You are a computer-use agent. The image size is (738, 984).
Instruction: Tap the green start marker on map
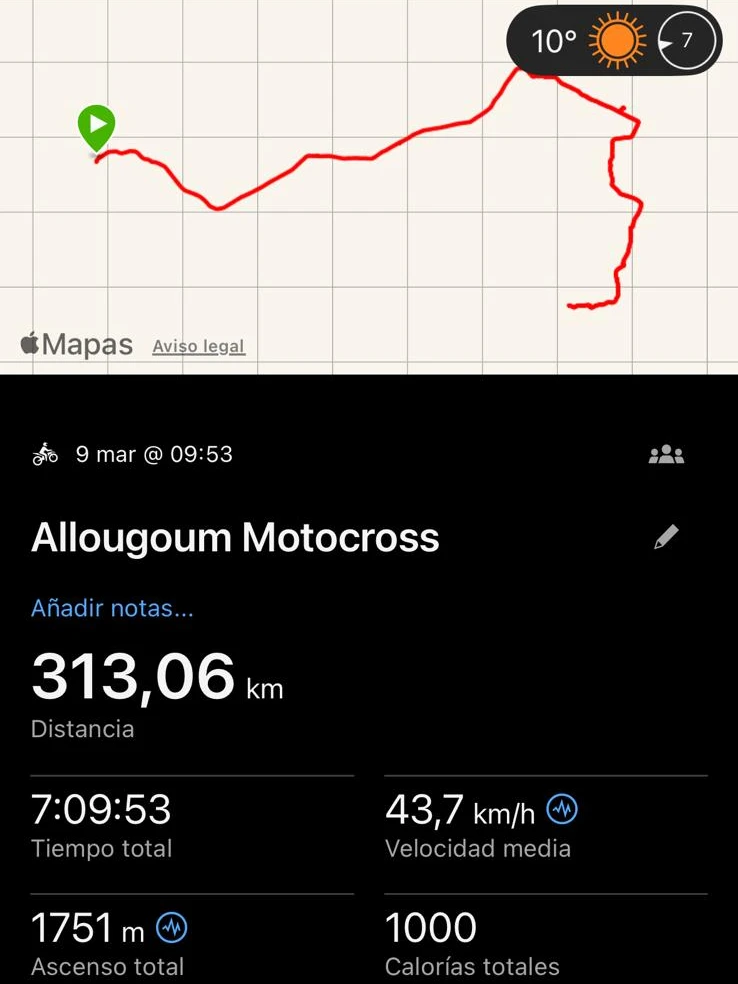point(96,126)
